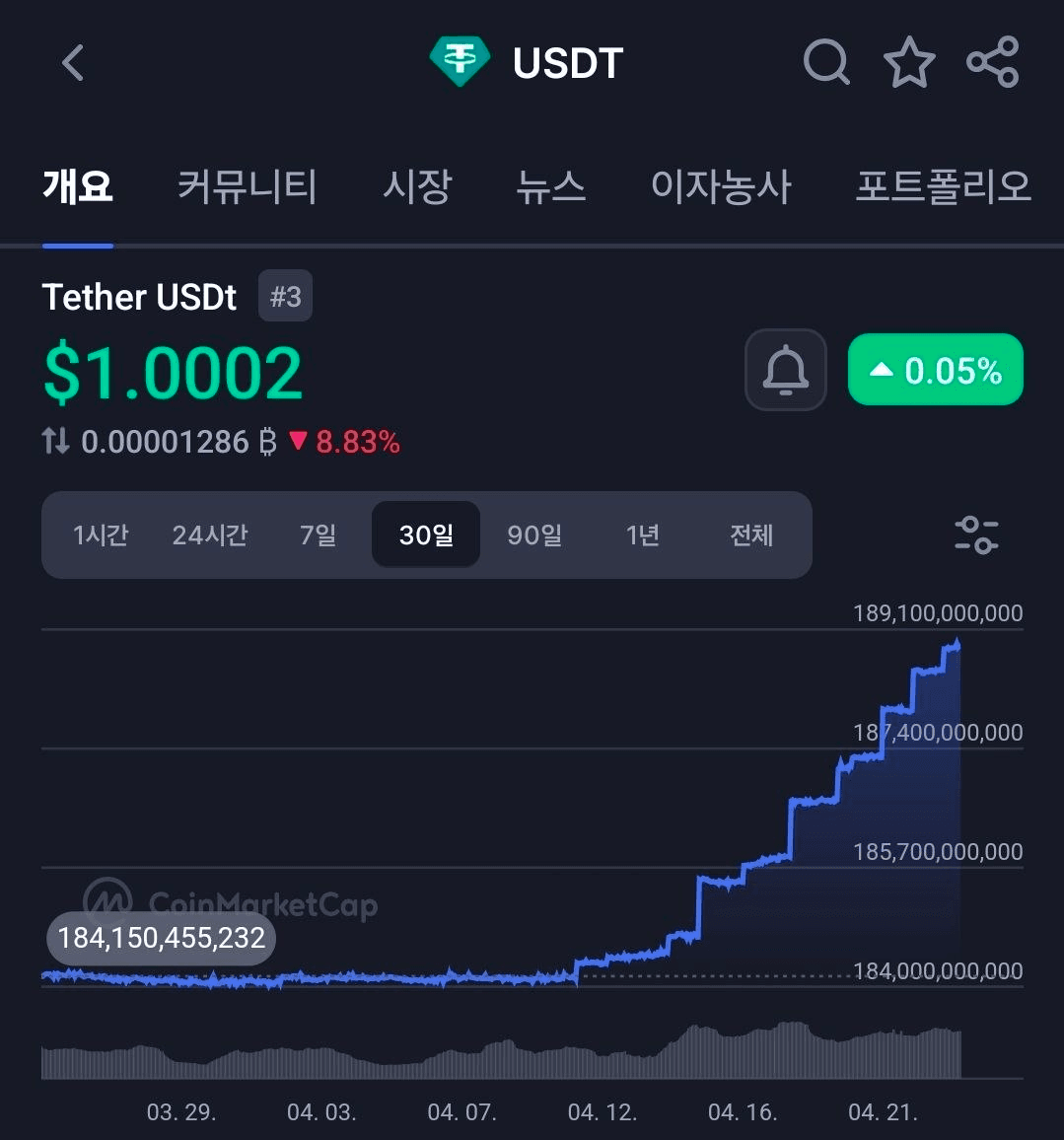Open chart settings sliders icon
This screenshot has width=1064, height=1140.
(x=976, y=535)
